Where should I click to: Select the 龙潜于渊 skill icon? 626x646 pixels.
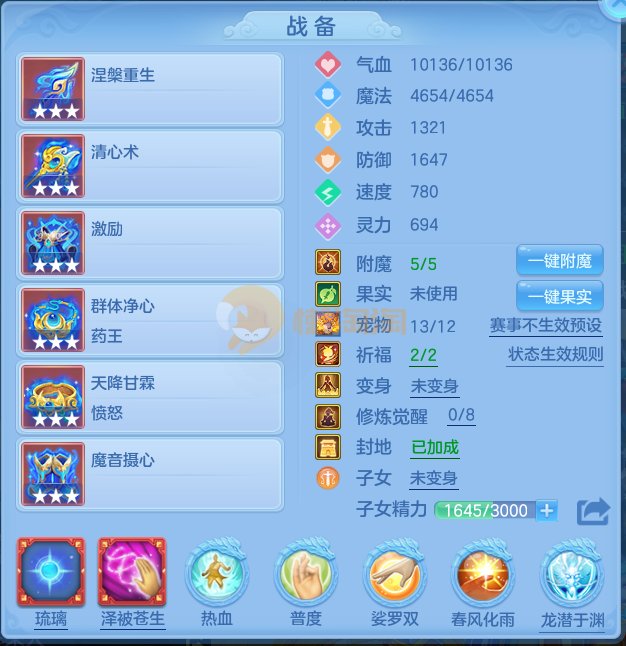571,573
